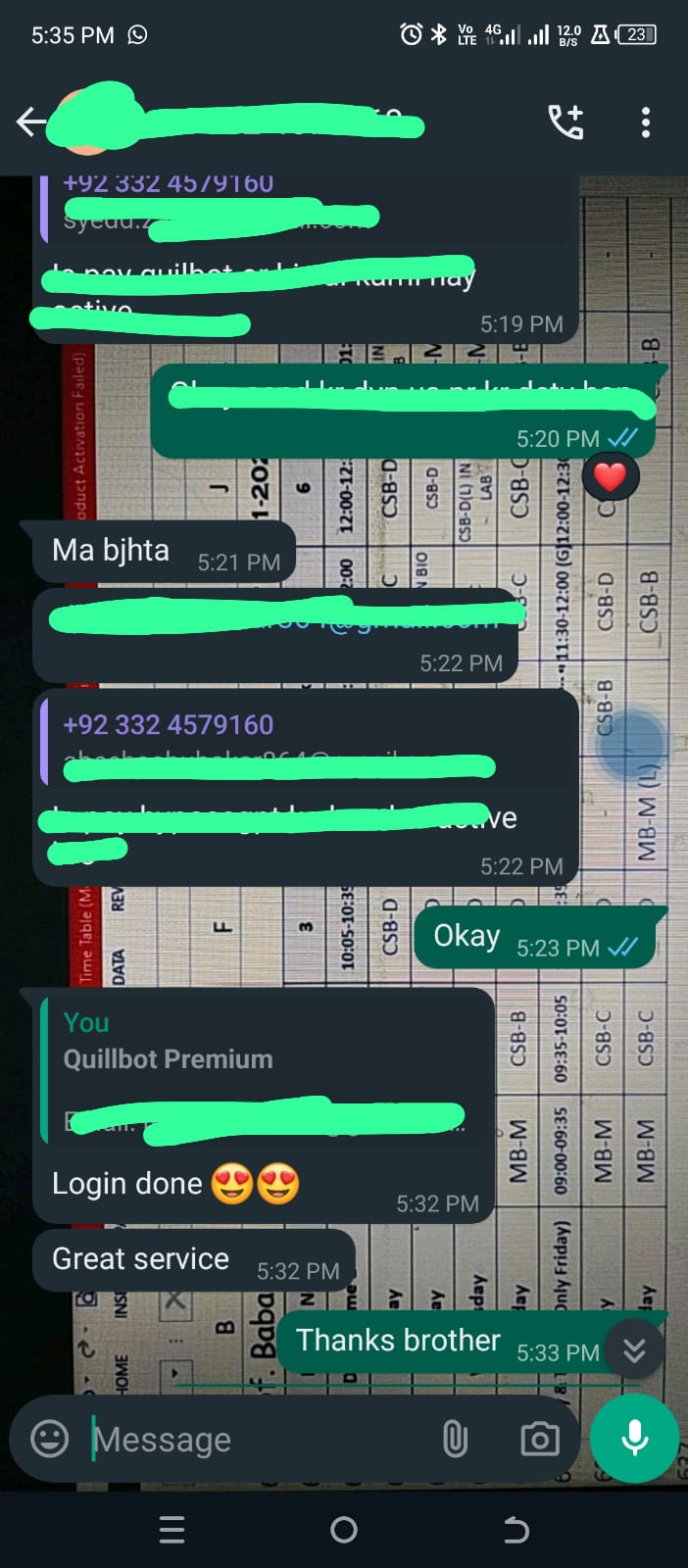Open the recent apps view

172,1530
